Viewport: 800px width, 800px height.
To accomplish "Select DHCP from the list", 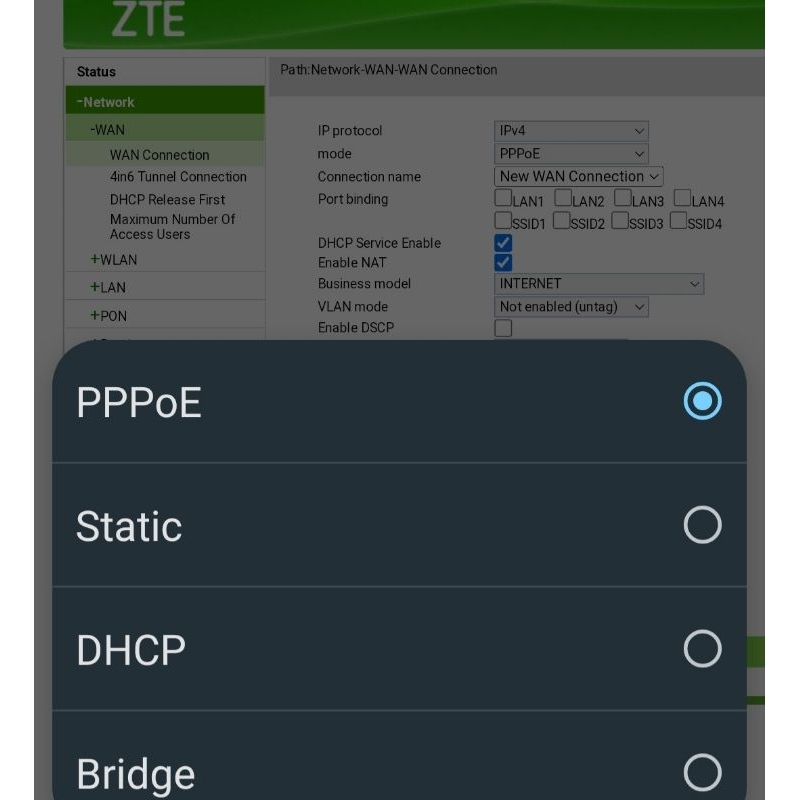I will [x=399, y=650].
